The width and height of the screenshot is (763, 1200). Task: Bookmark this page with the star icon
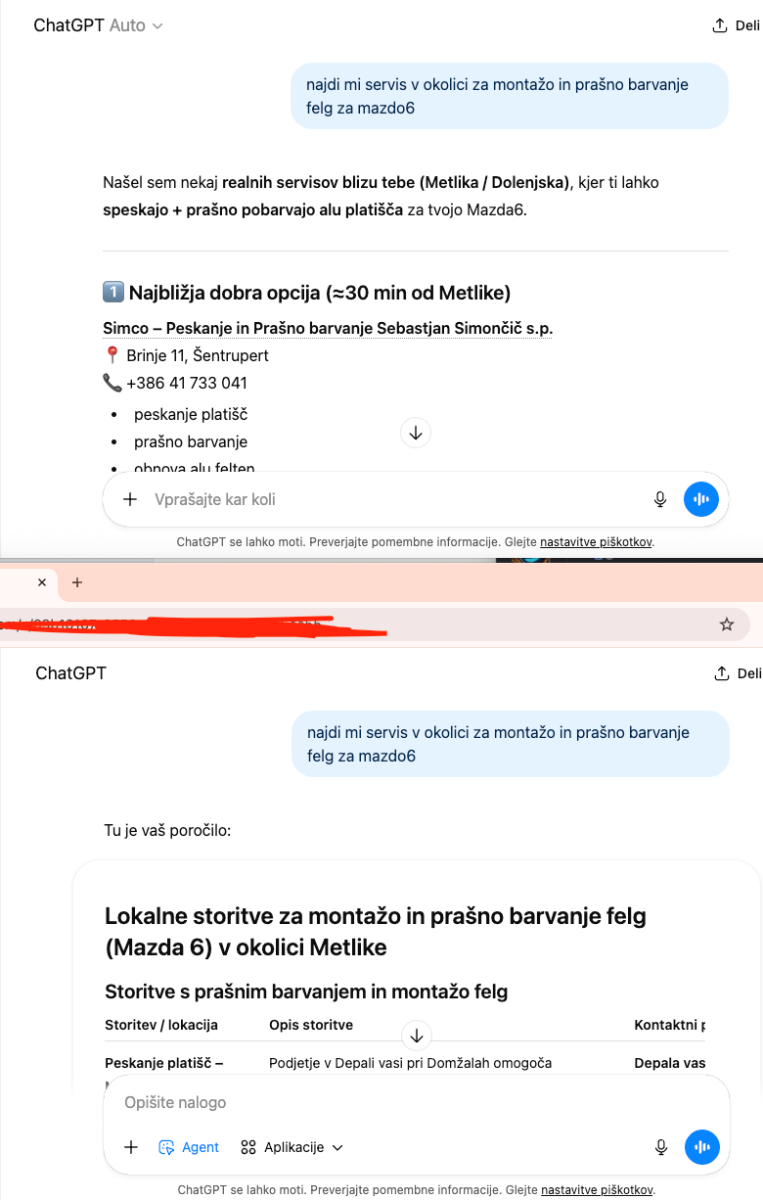(727, 625)
